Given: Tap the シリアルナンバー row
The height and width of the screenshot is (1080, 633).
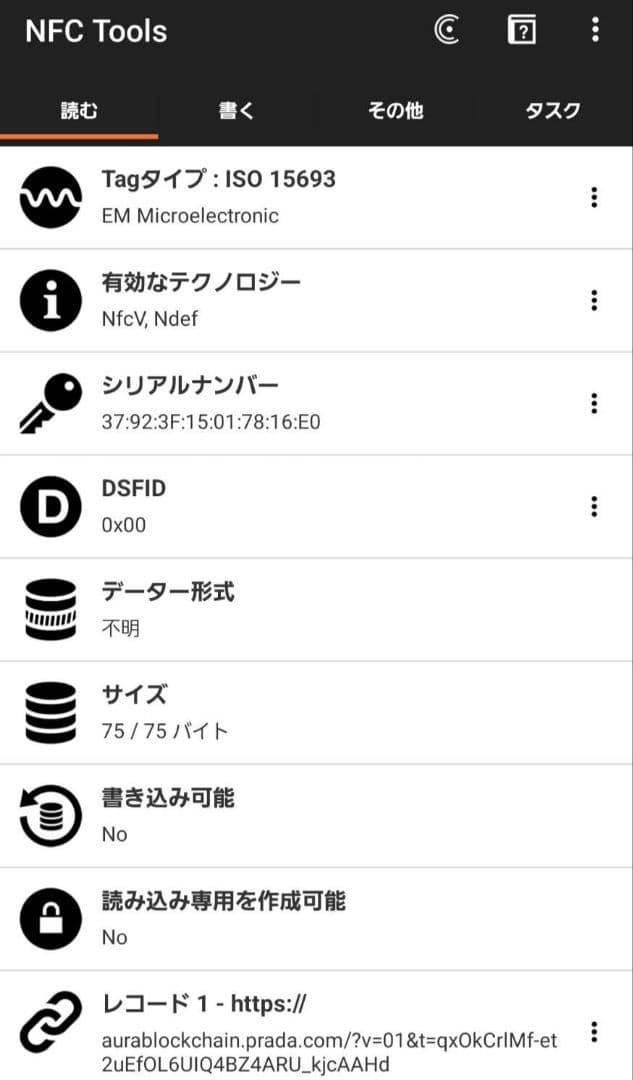Looking at the screenshot, I should [x=316, y=404].
